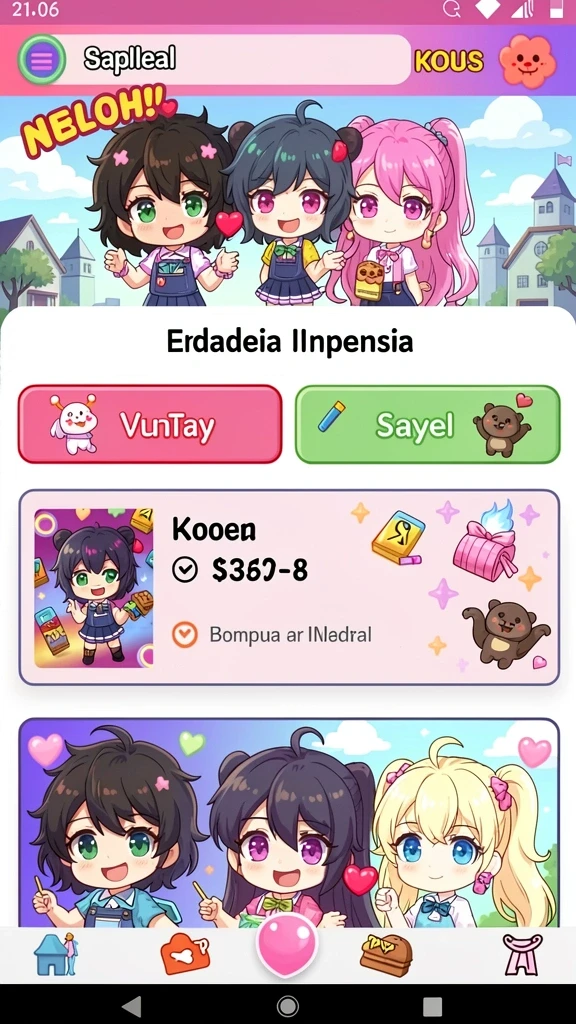
Task: Select the green Sayel button
Action: pos(428,424)
